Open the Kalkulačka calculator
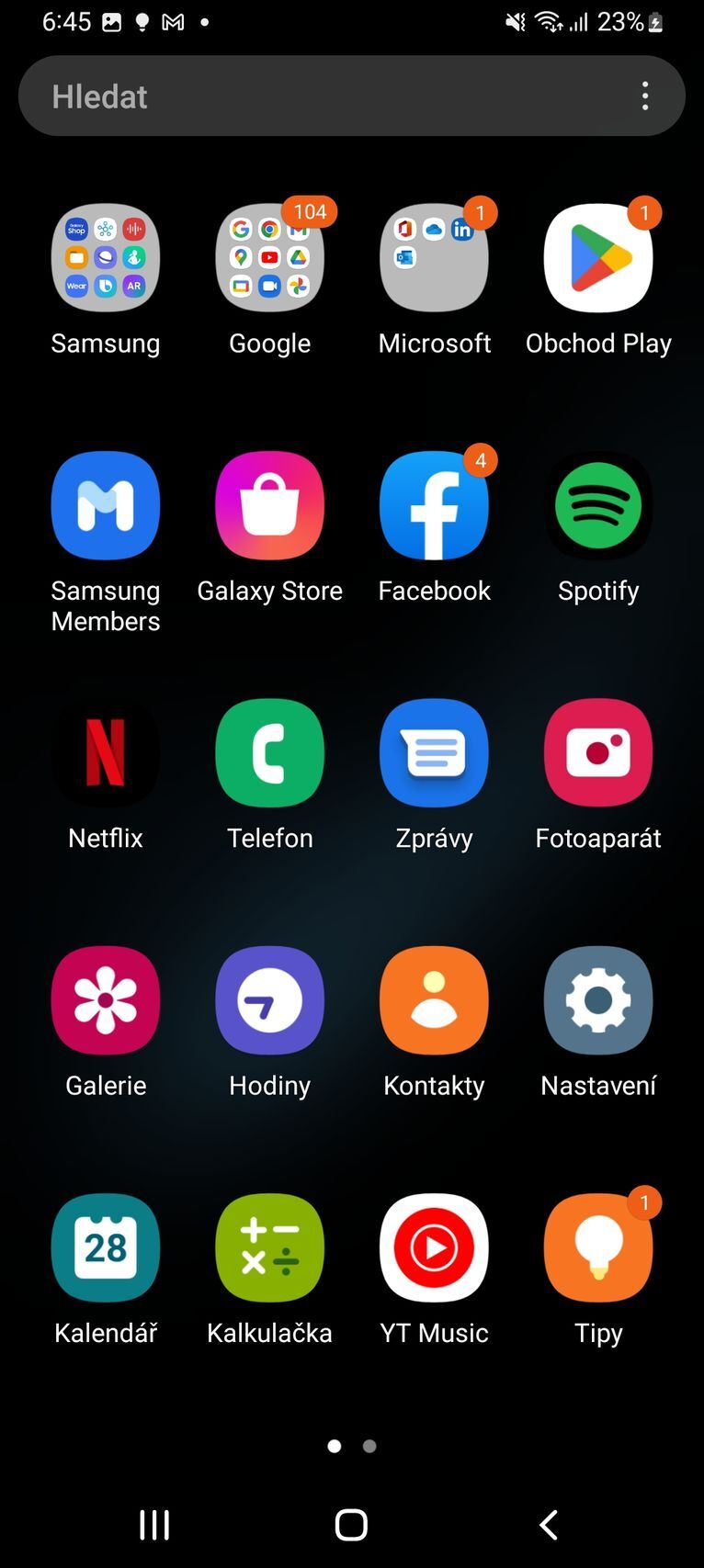 click(x=269, y=1247)
